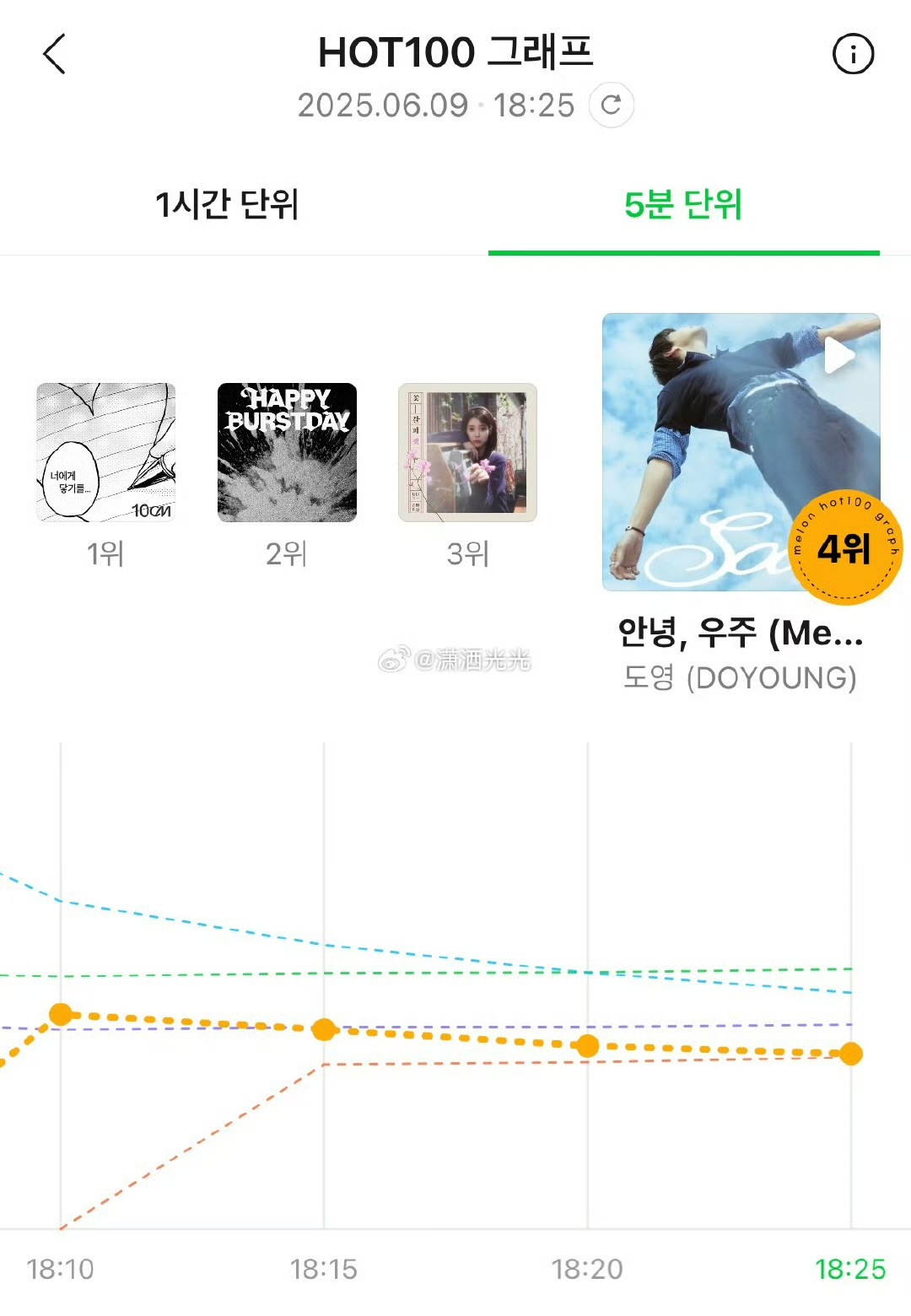Open the 3위 album thumbnail
The height and width of the screenshot is (1316, 911).
[467, 452]
